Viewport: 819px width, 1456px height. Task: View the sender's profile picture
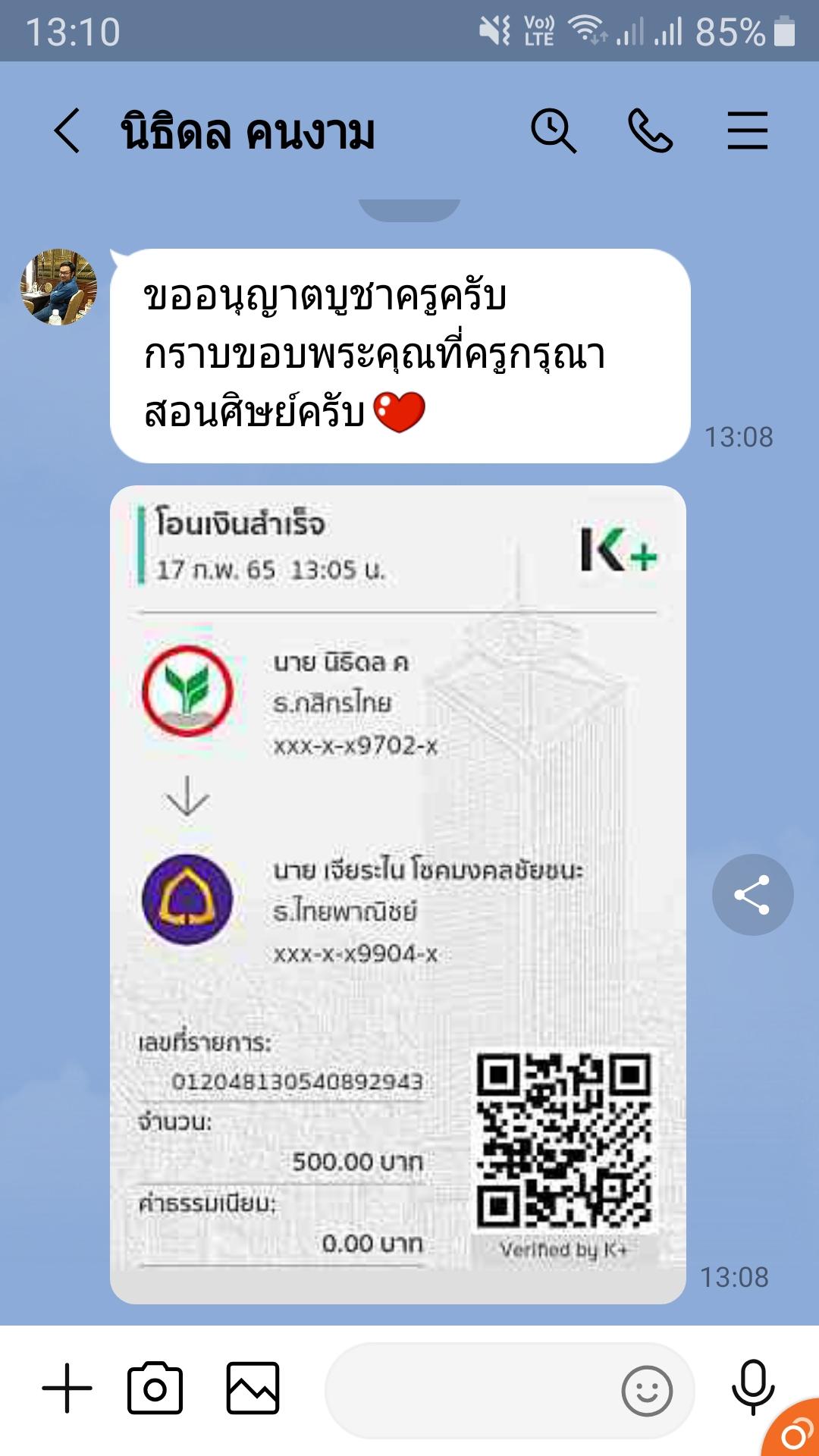point(58,287)
